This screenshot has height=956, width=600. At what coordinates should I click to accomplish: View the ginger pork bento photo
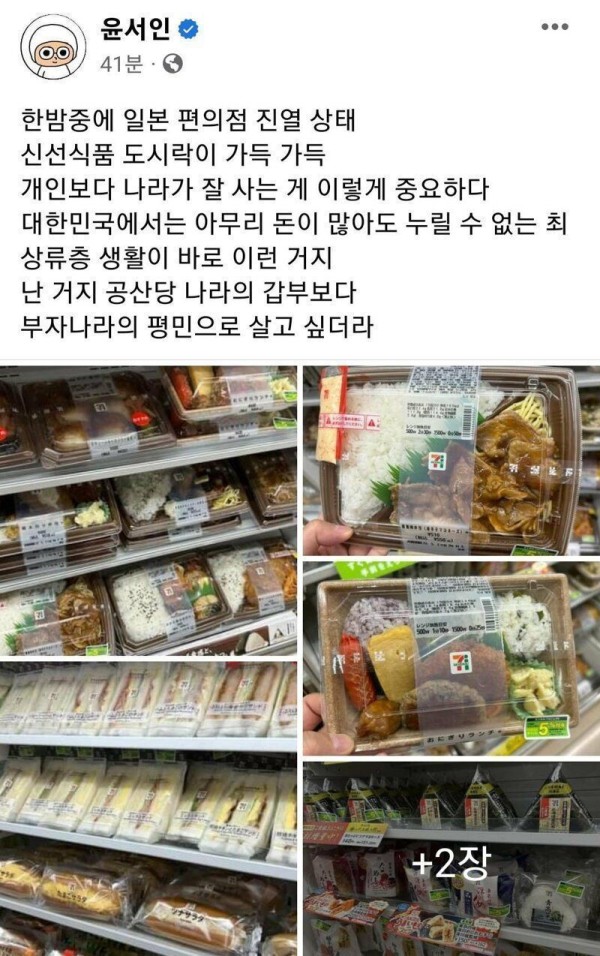[x=452, y=460]
